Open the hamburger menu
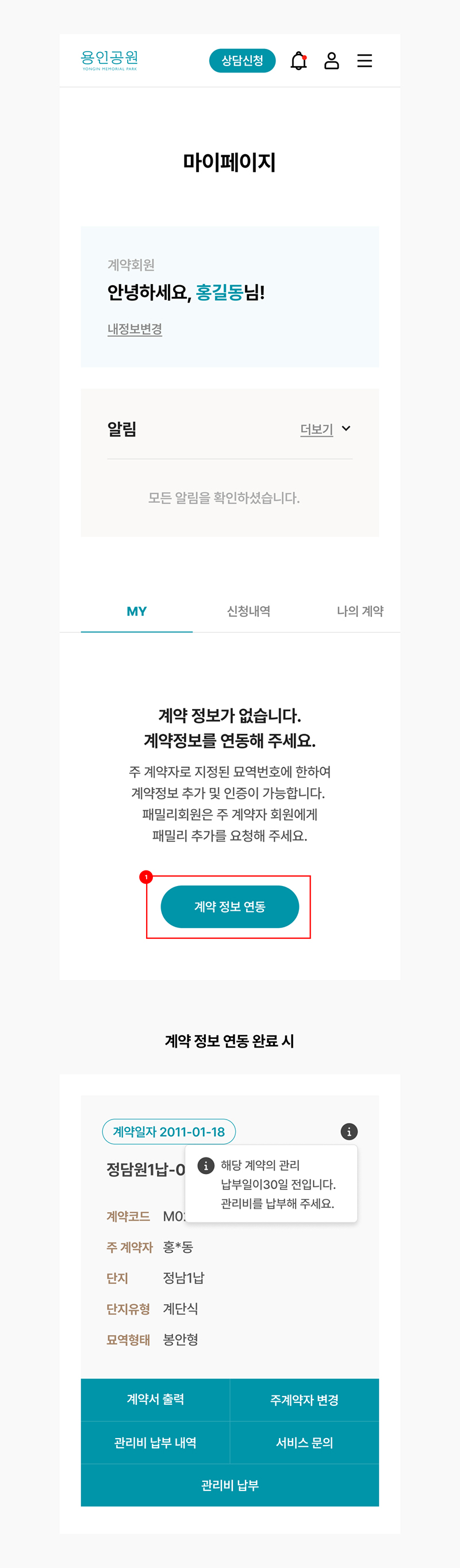 365,61
